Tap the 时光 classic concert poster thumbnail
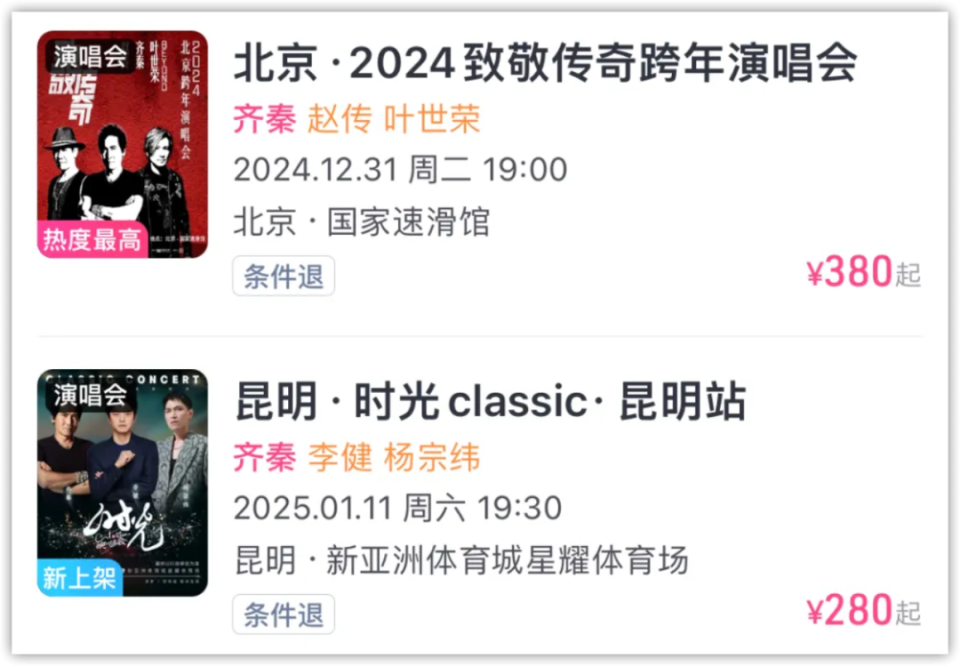Screen dimensions: 960x666 [x=123, y=482]
